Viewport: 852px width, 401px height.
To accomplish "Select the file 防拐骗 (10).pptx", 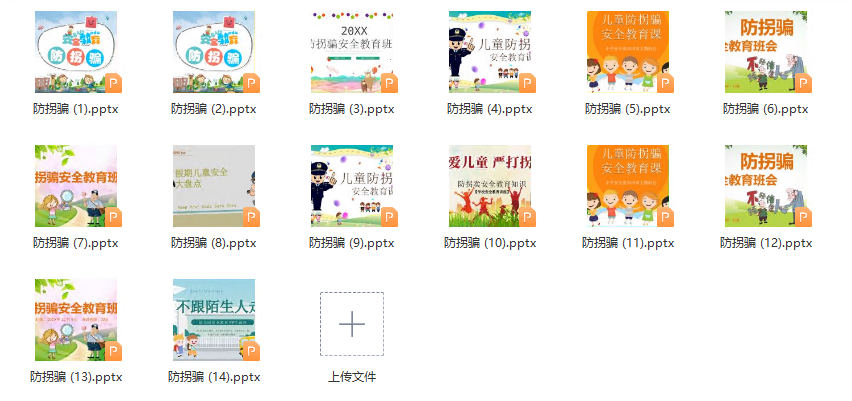I will [490, 186].
